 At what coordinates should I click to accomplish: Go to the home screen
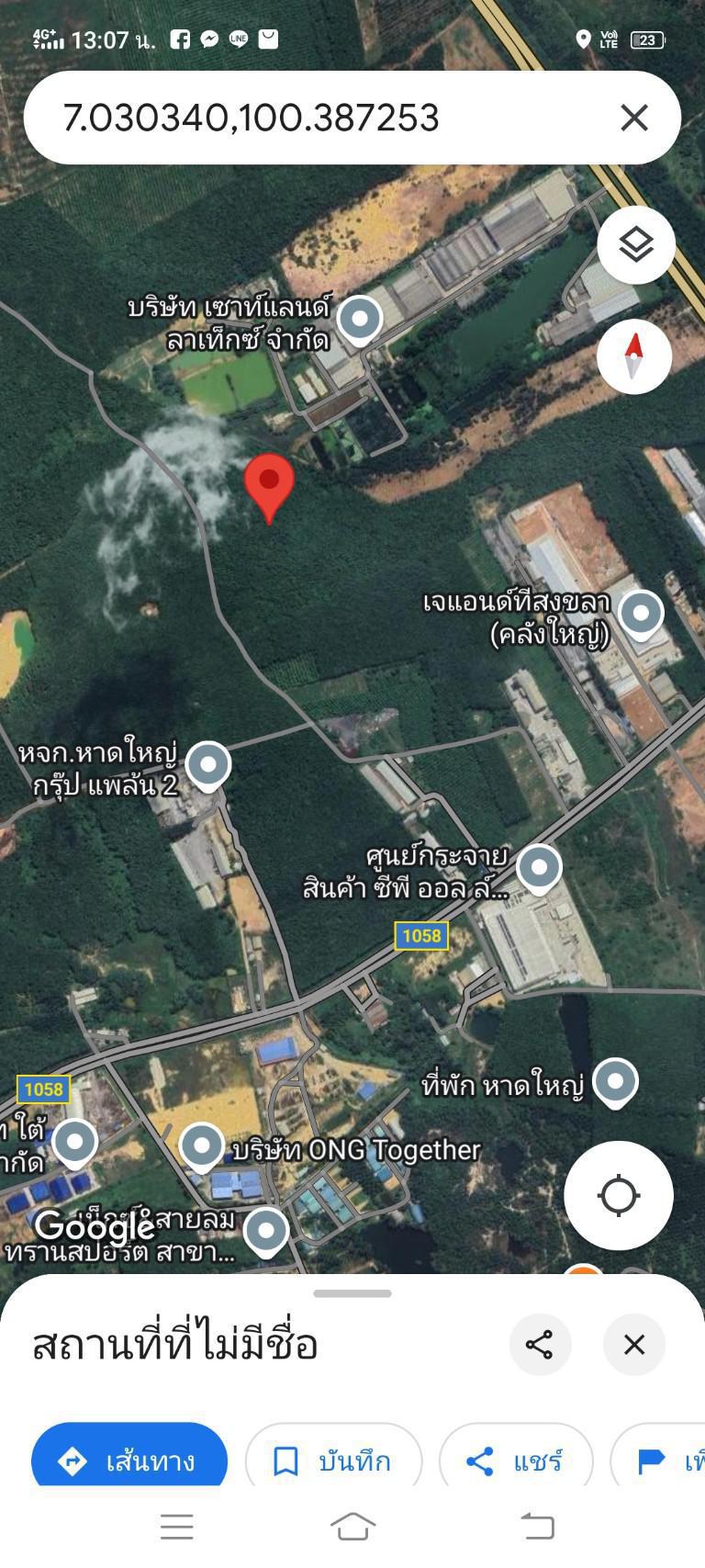(x=352, y=1526)
